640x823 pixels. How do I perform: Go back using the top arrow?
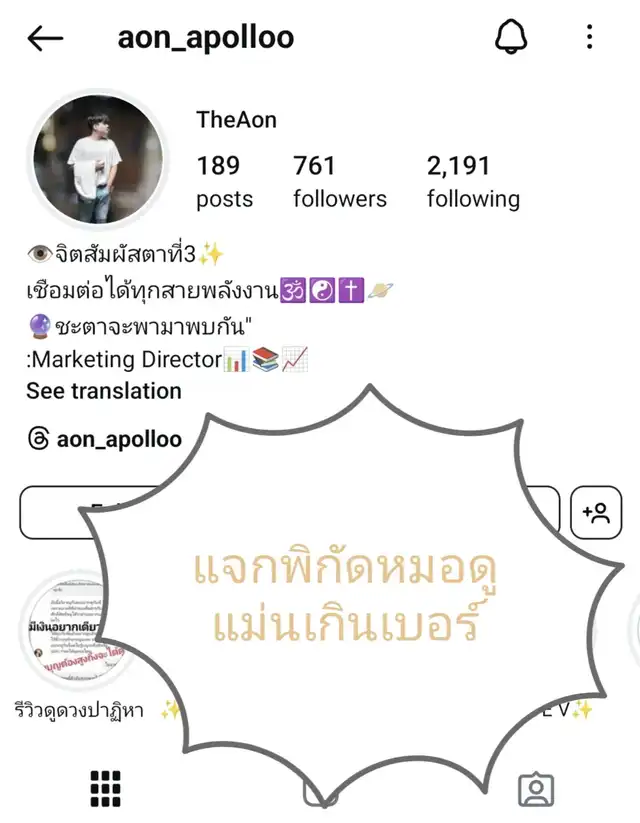pos(45,38)
